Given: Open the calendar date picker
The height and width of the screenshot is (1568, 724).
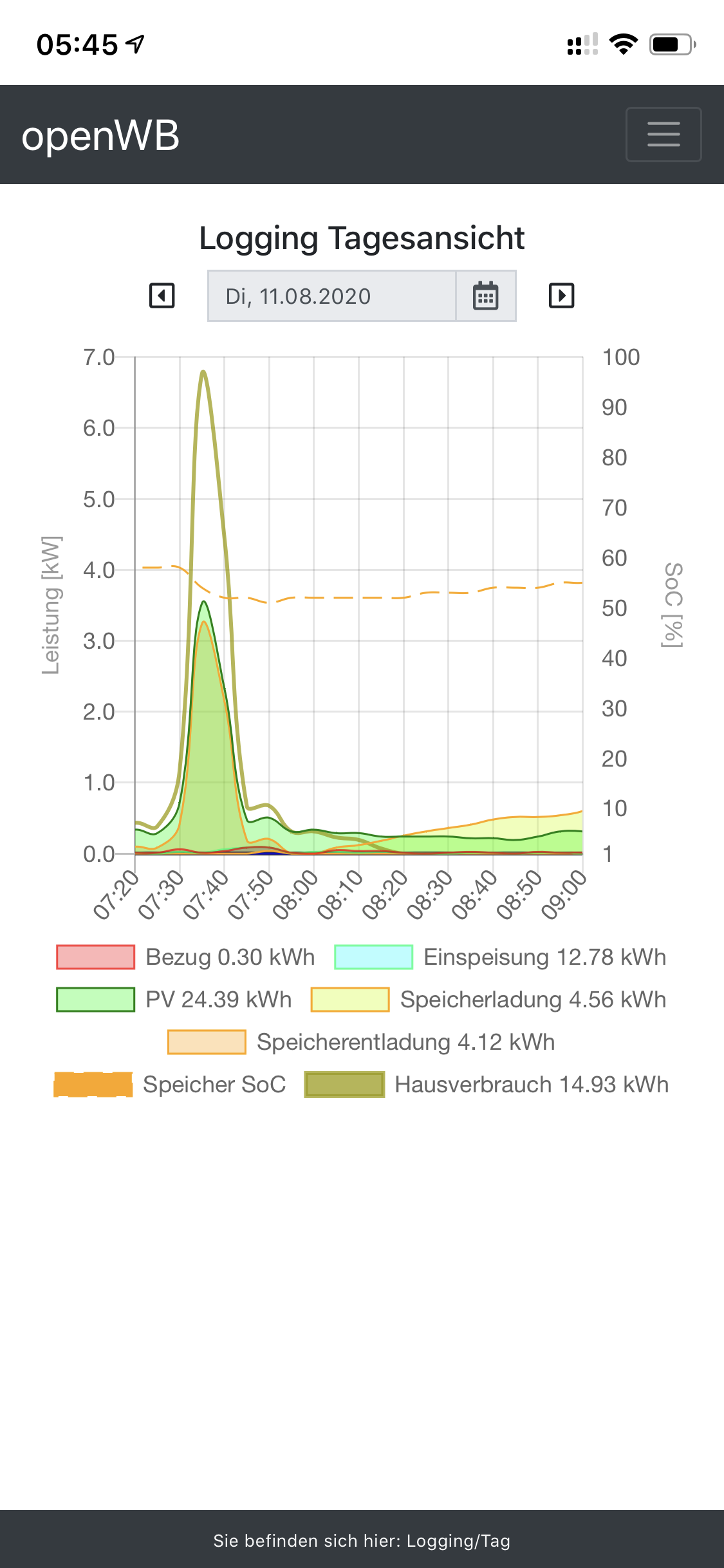Looking at the screenshot, I should [x=486, y=296].
